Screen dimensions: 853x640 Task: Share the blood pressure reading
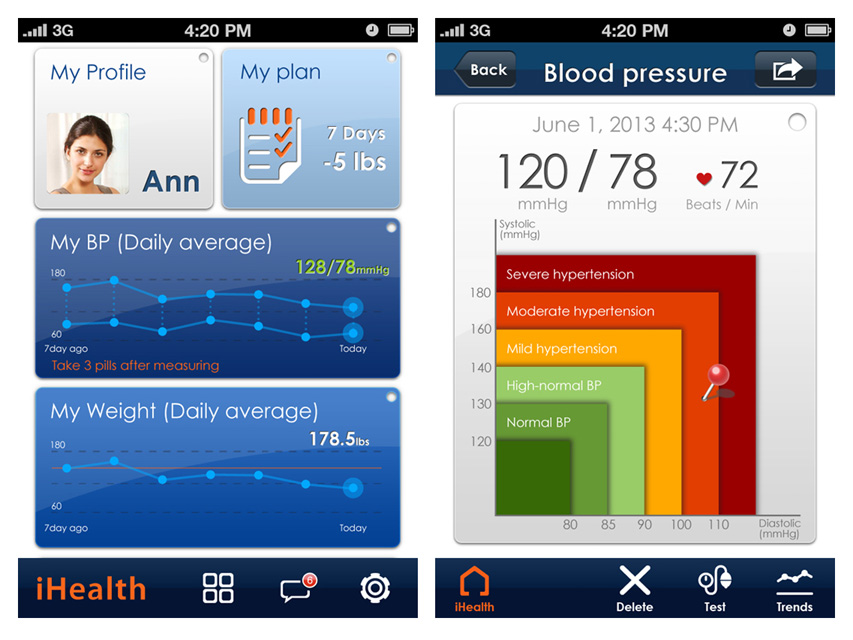click(x=785, y=70)
